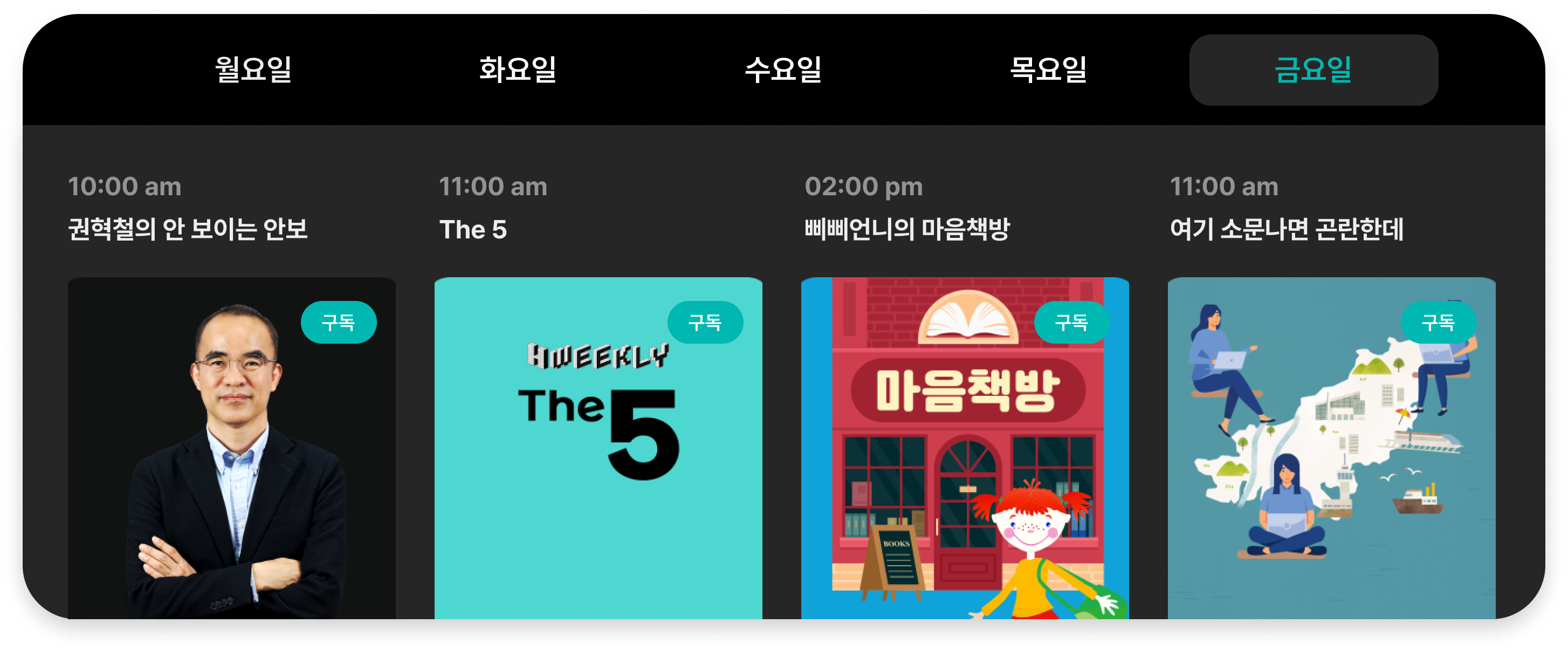This screenshot has height=651, width=1568.
Task: Subscribe to 권혁철의 안 보이는 안보
Action: click(x=338, y=322)
